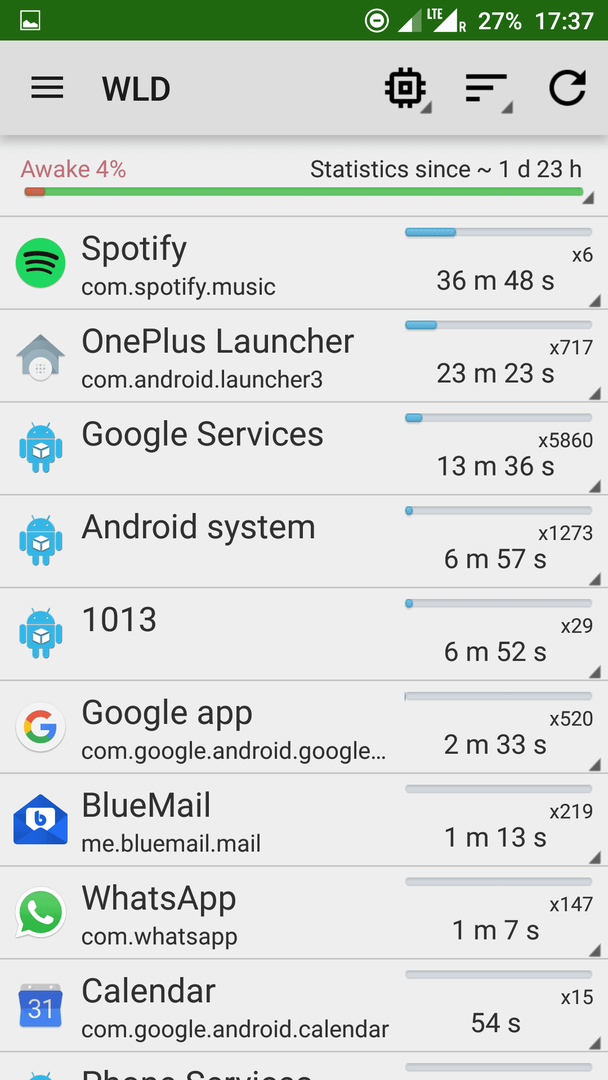Expand the Awake 4% statistics bar
Viewport: 608px width, 1080px height.
click(x=304, y=182)
